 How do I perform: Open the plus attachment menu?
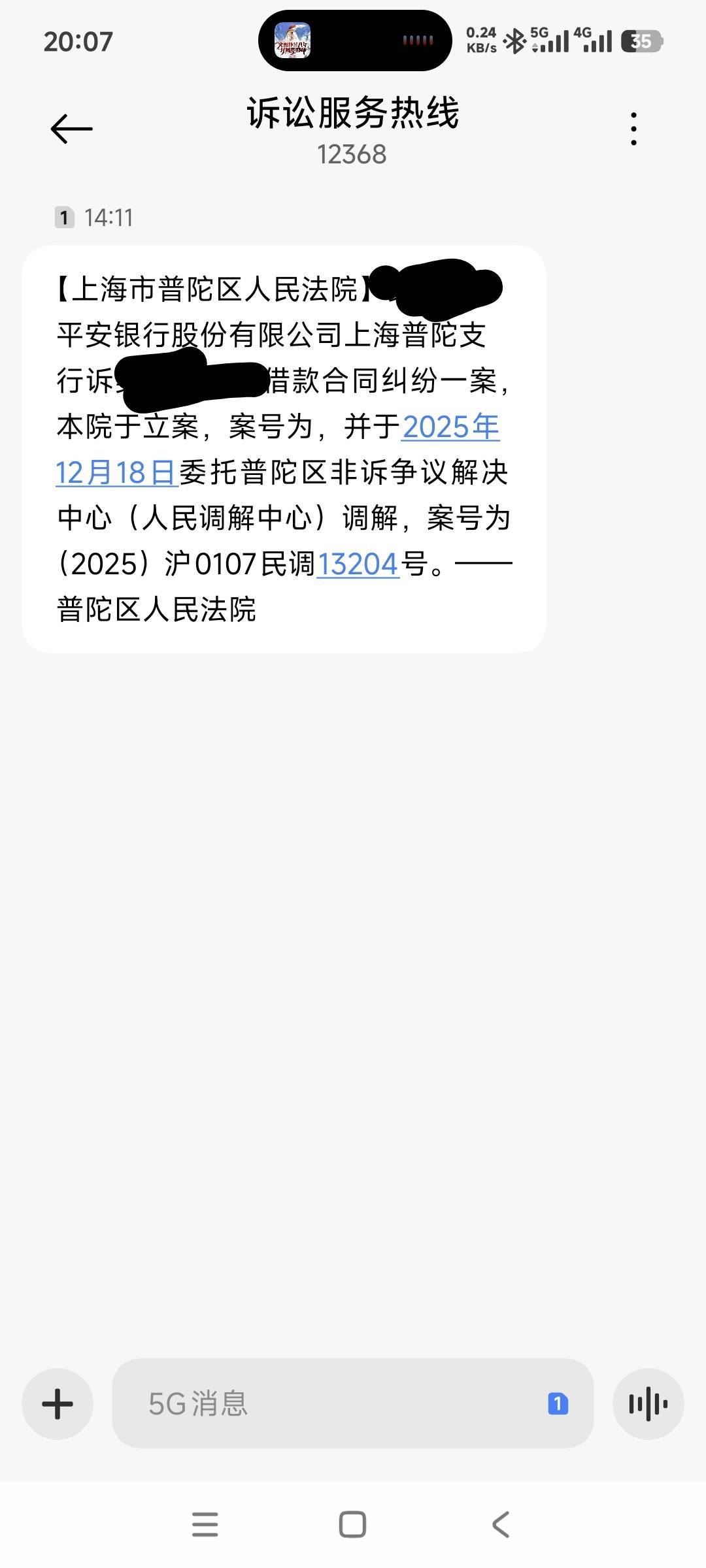58,1403
